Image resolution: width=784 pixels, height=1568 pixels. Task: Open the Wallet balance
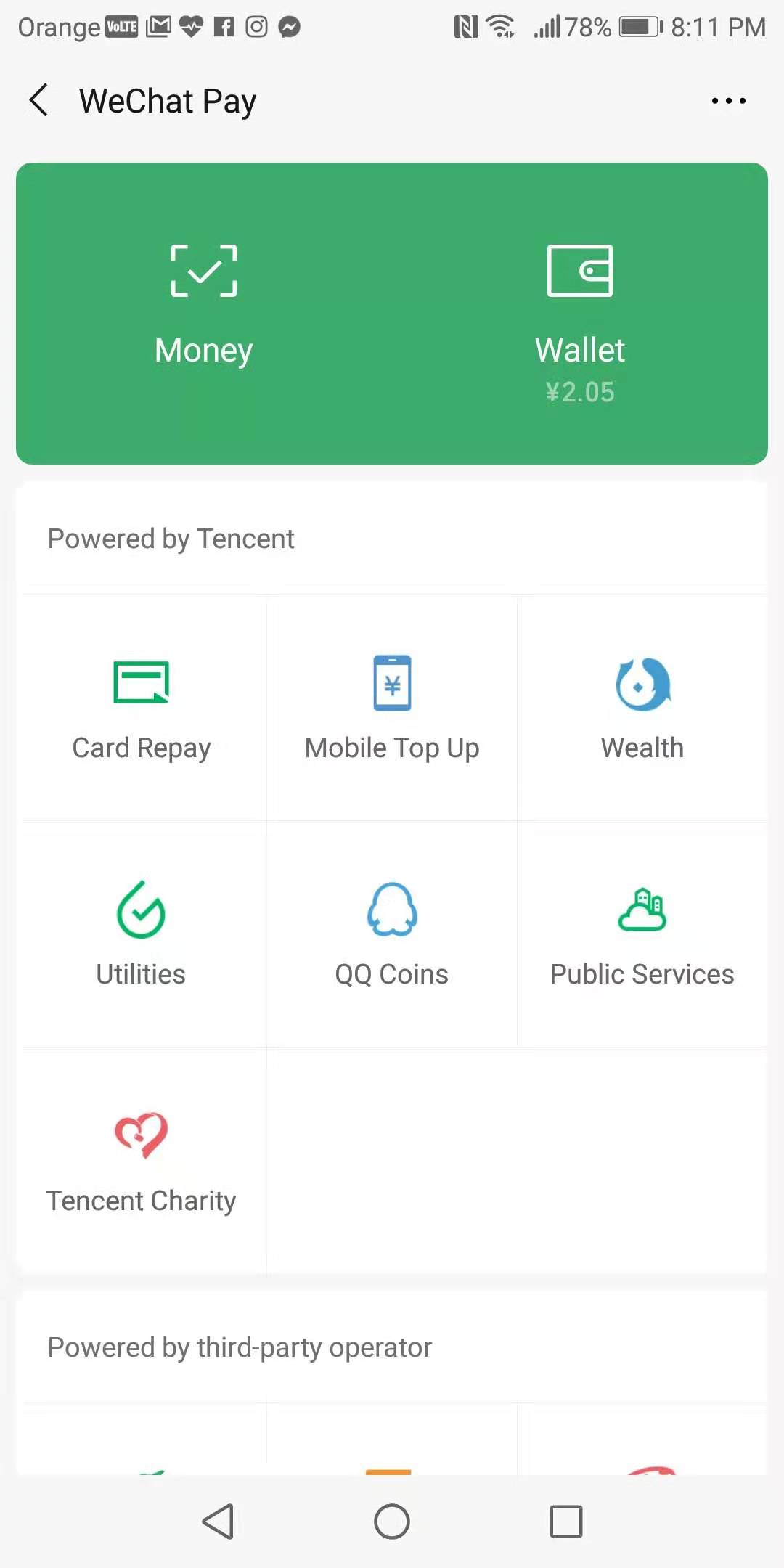click(579, 319)
